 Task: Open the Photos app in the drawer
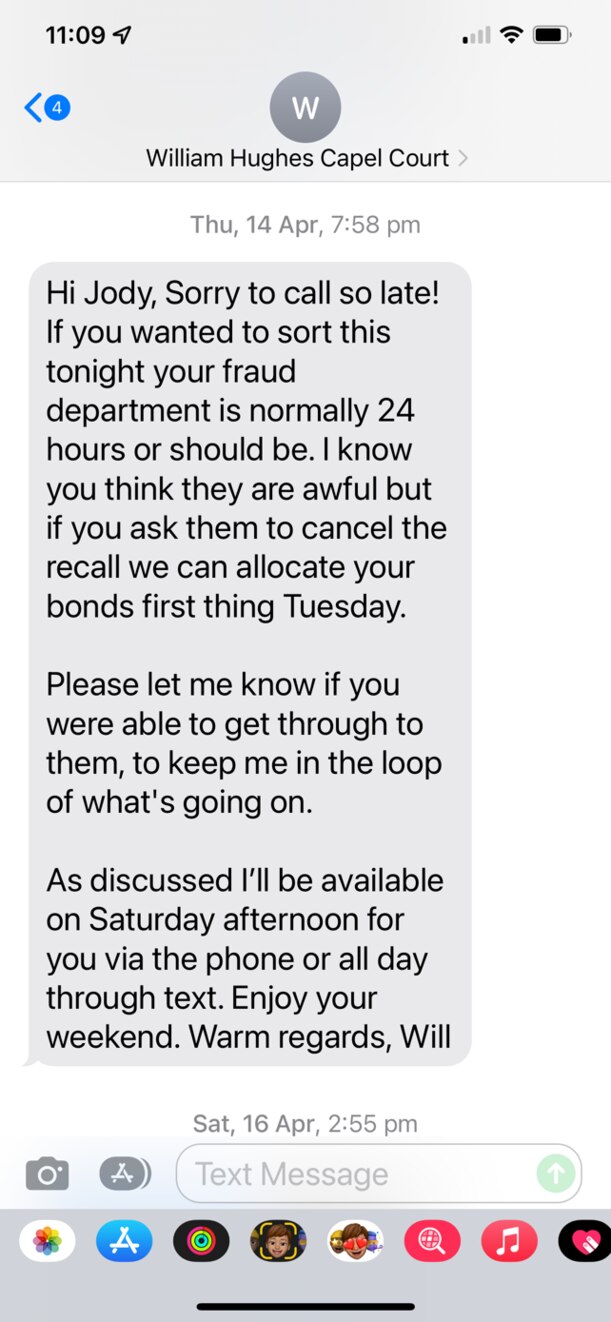pos(47,1241)
